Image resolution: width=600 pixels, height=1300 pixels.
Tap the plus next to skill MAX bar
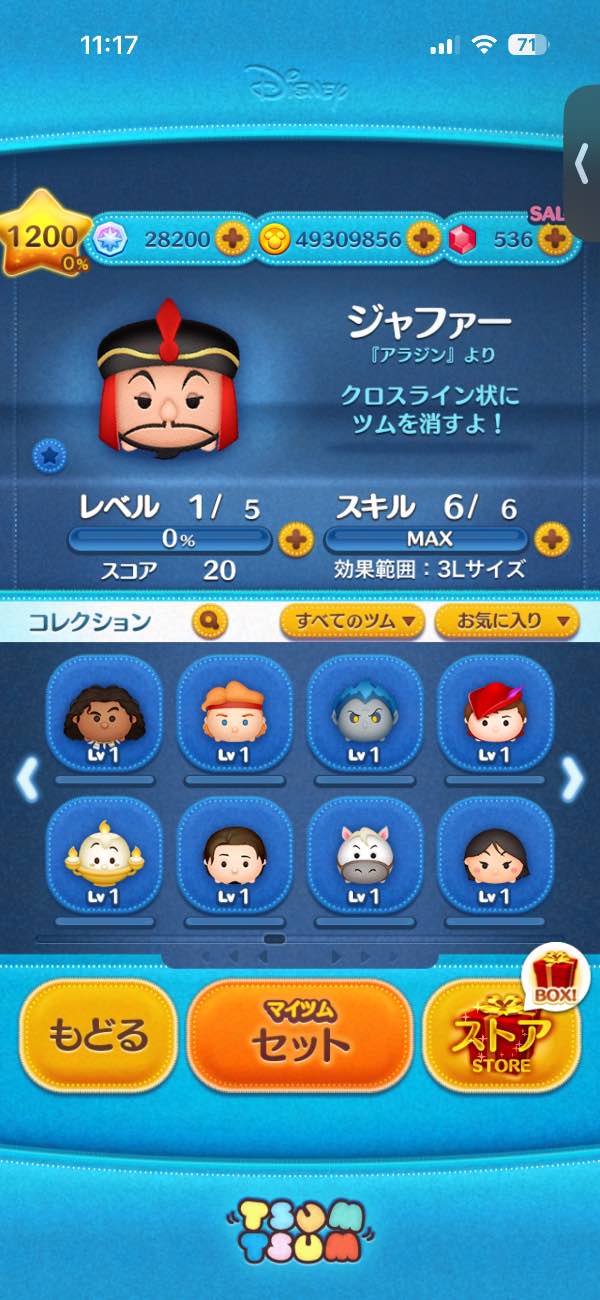[551, 540]
